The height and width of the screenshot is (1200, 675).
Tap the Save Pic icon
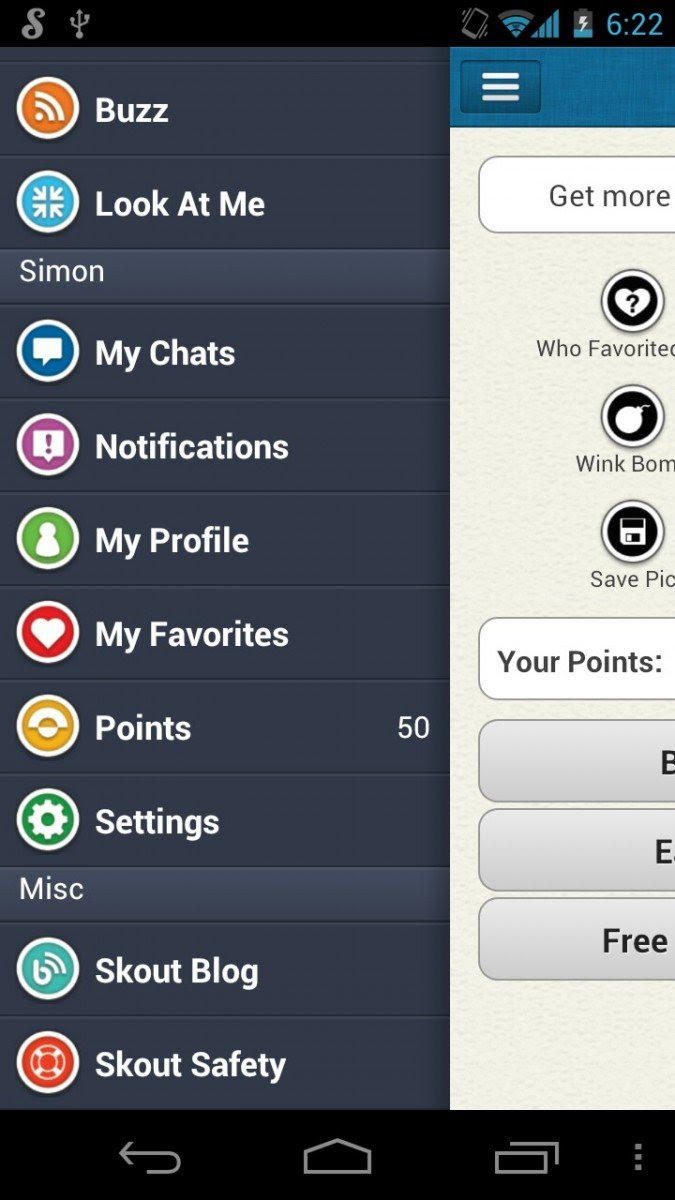[x=632, y=532]
